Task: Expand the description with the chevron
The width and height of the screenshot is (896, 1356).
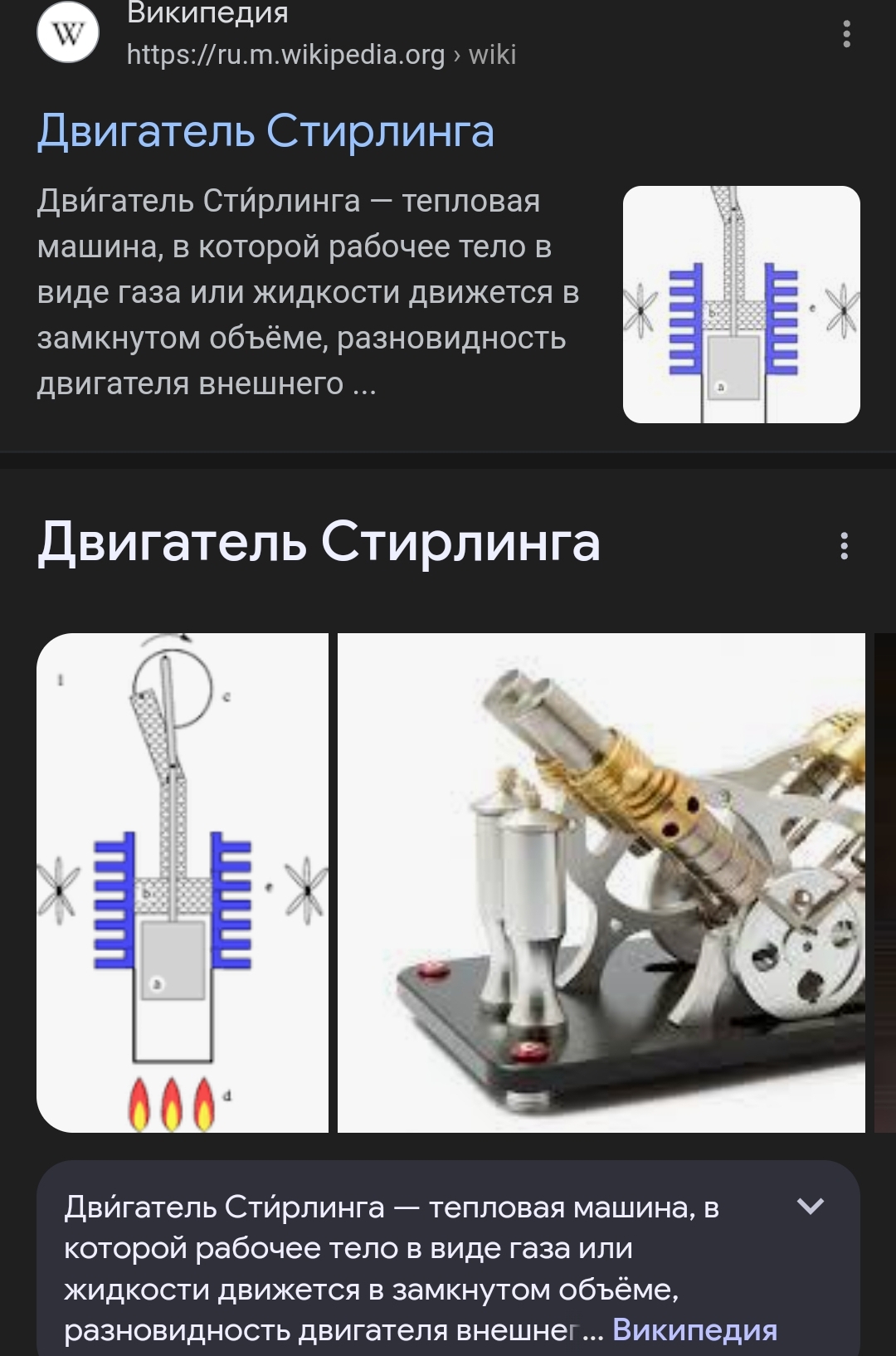Action: [x=810, y=1206]
